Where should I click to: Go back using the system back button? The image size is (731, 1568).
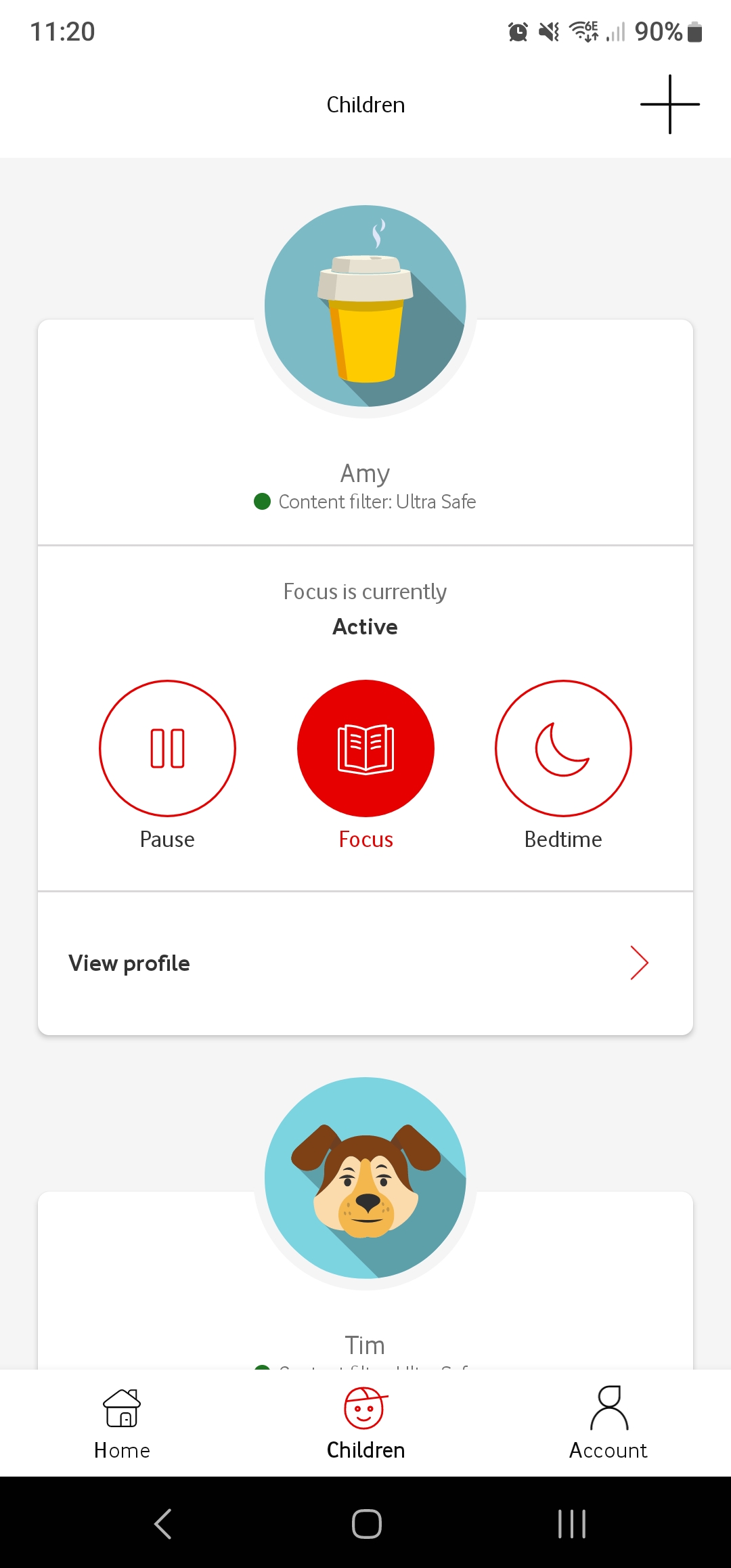pyautogui.click(x=163, y=1524)
